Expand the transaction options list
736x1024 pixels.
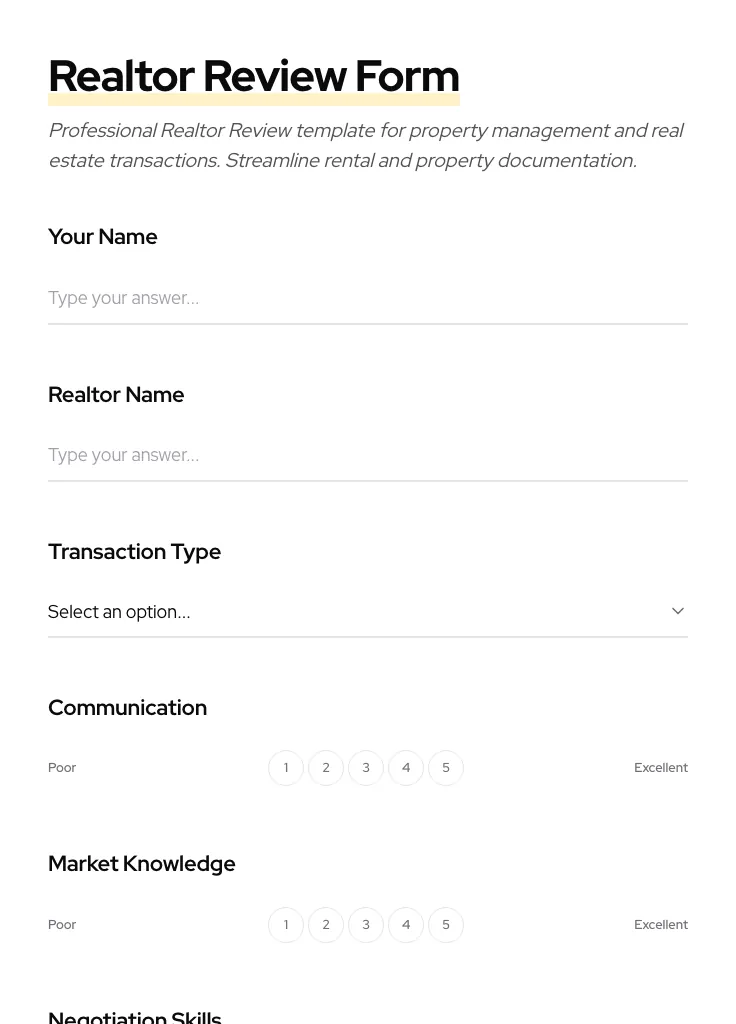point(368,611)
